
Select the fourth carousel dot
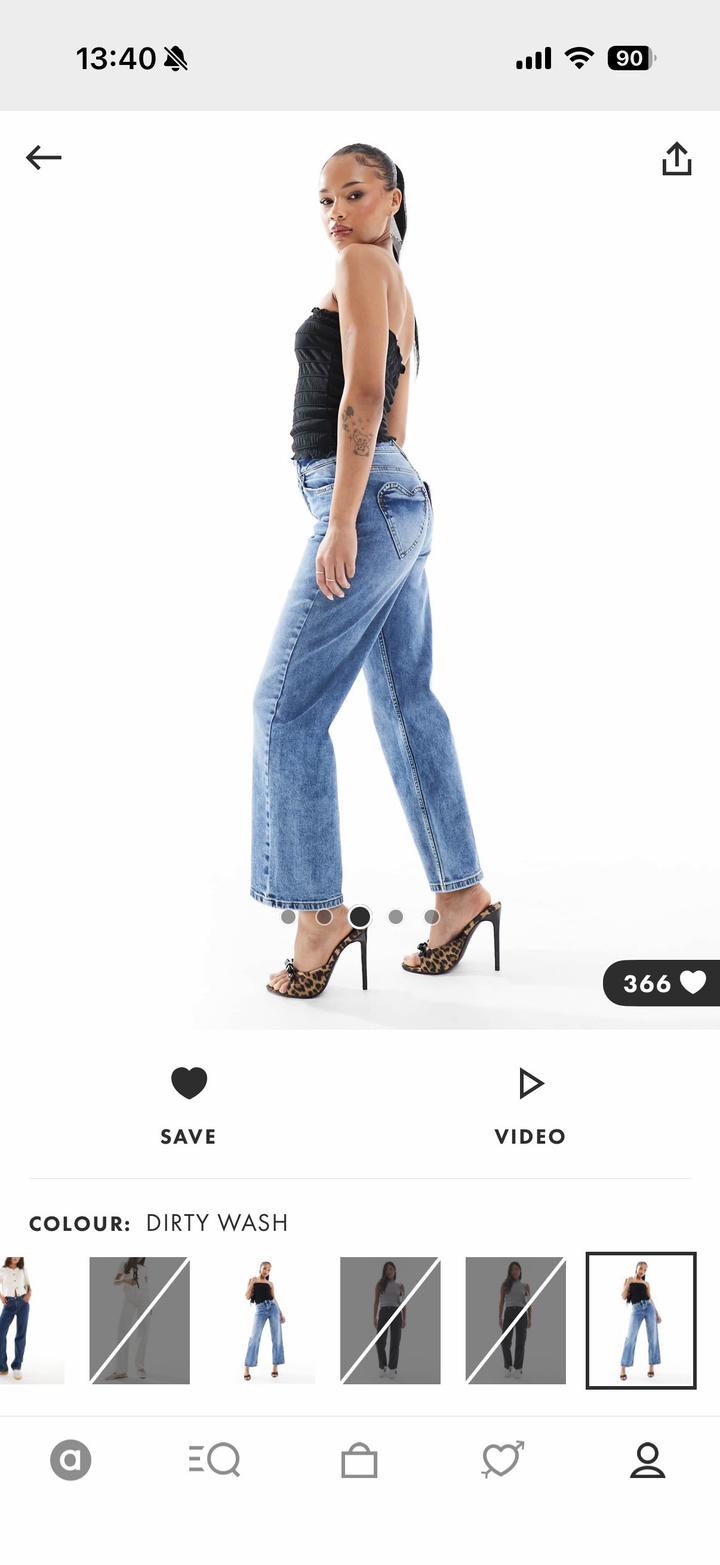395,916
